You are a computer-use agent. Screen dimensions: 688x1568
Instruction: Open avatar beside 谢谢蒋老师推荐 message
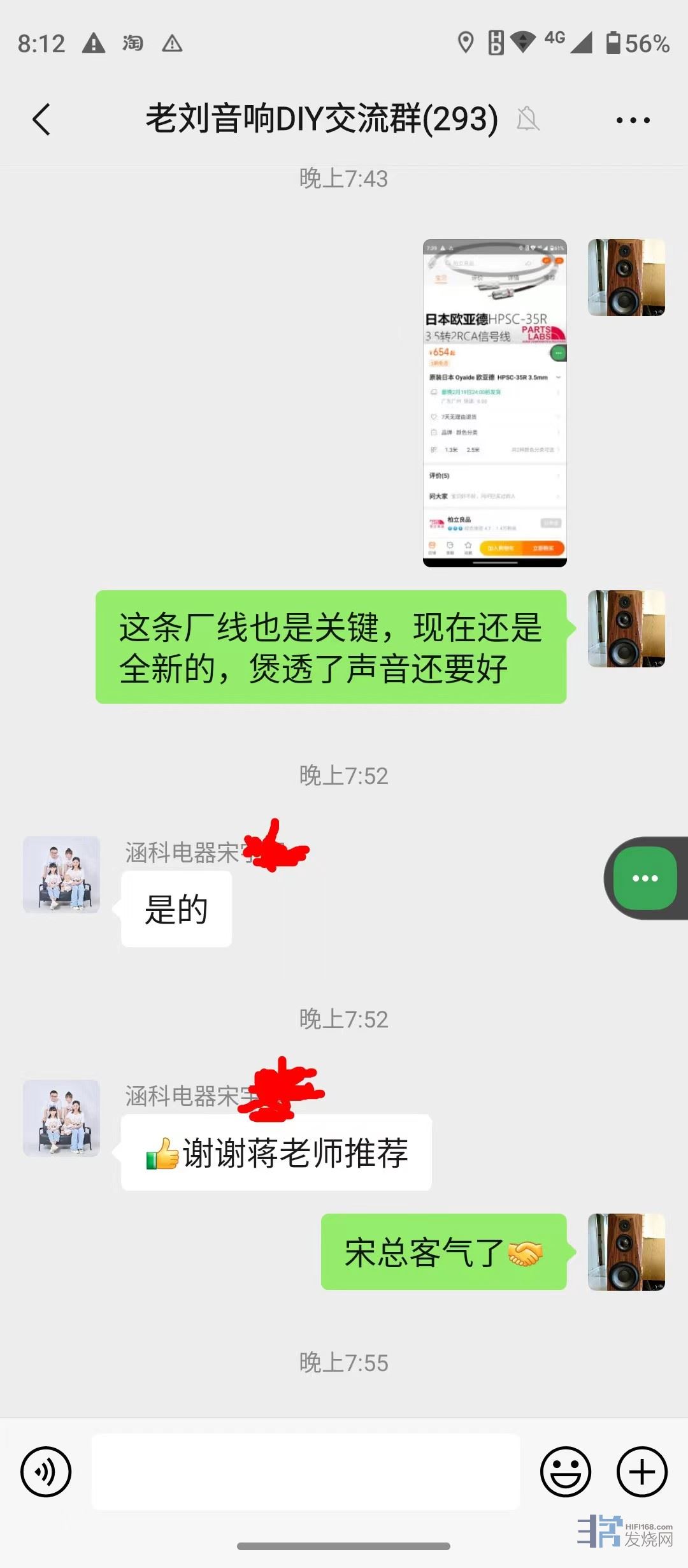(x=61, y=1118)
